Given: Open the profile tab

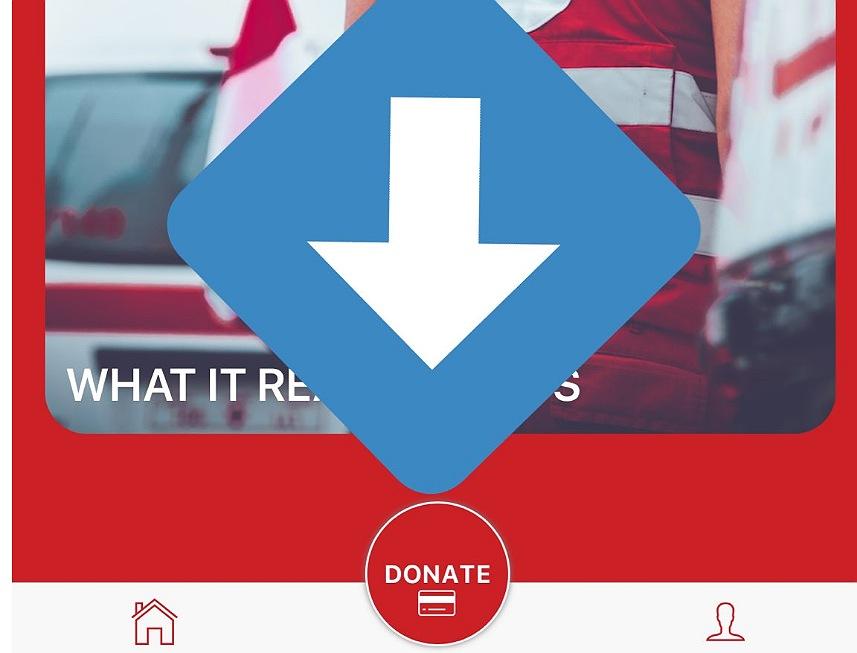Looking at the screenshot, I should pyautogui.click(x=725, y=621).
